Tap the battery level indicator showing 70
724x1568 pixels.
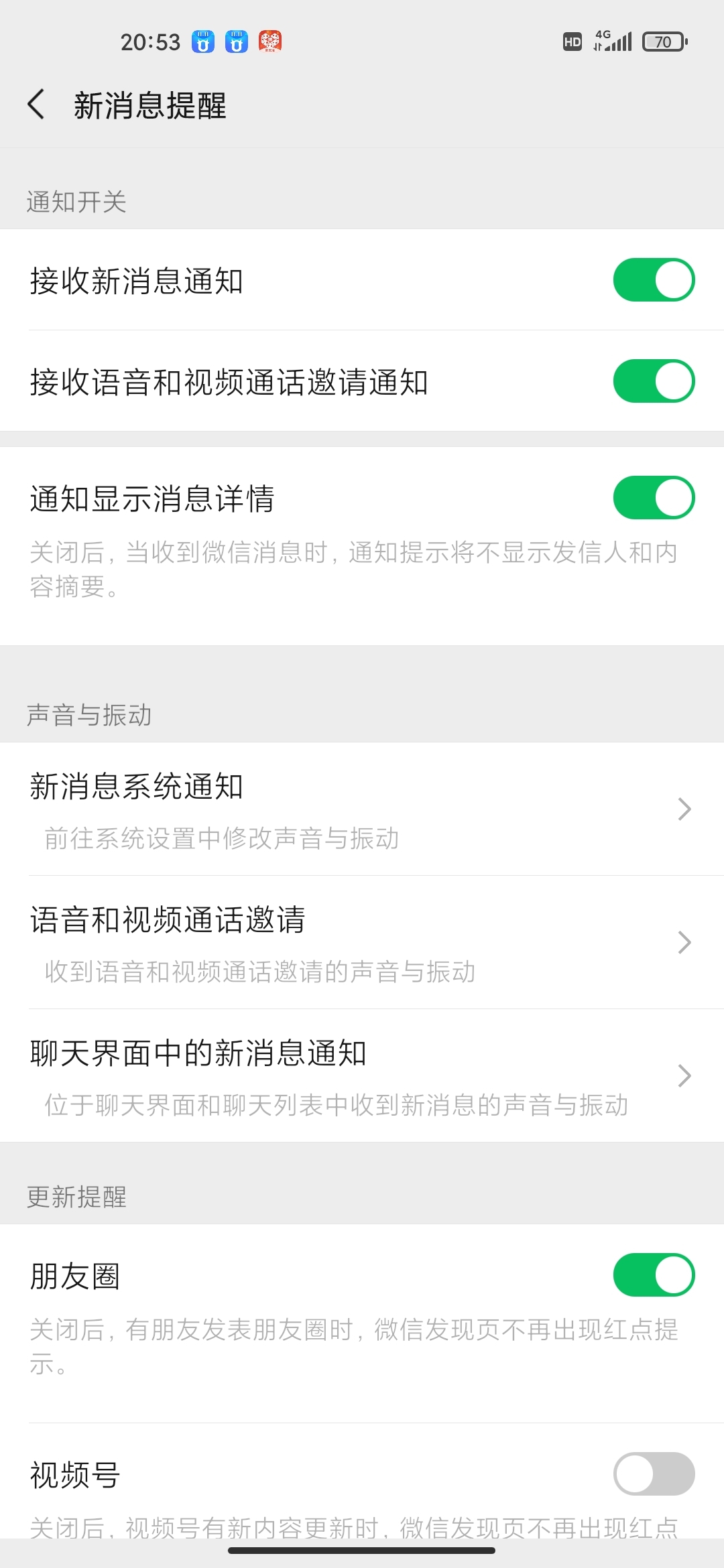pos(662,42)
